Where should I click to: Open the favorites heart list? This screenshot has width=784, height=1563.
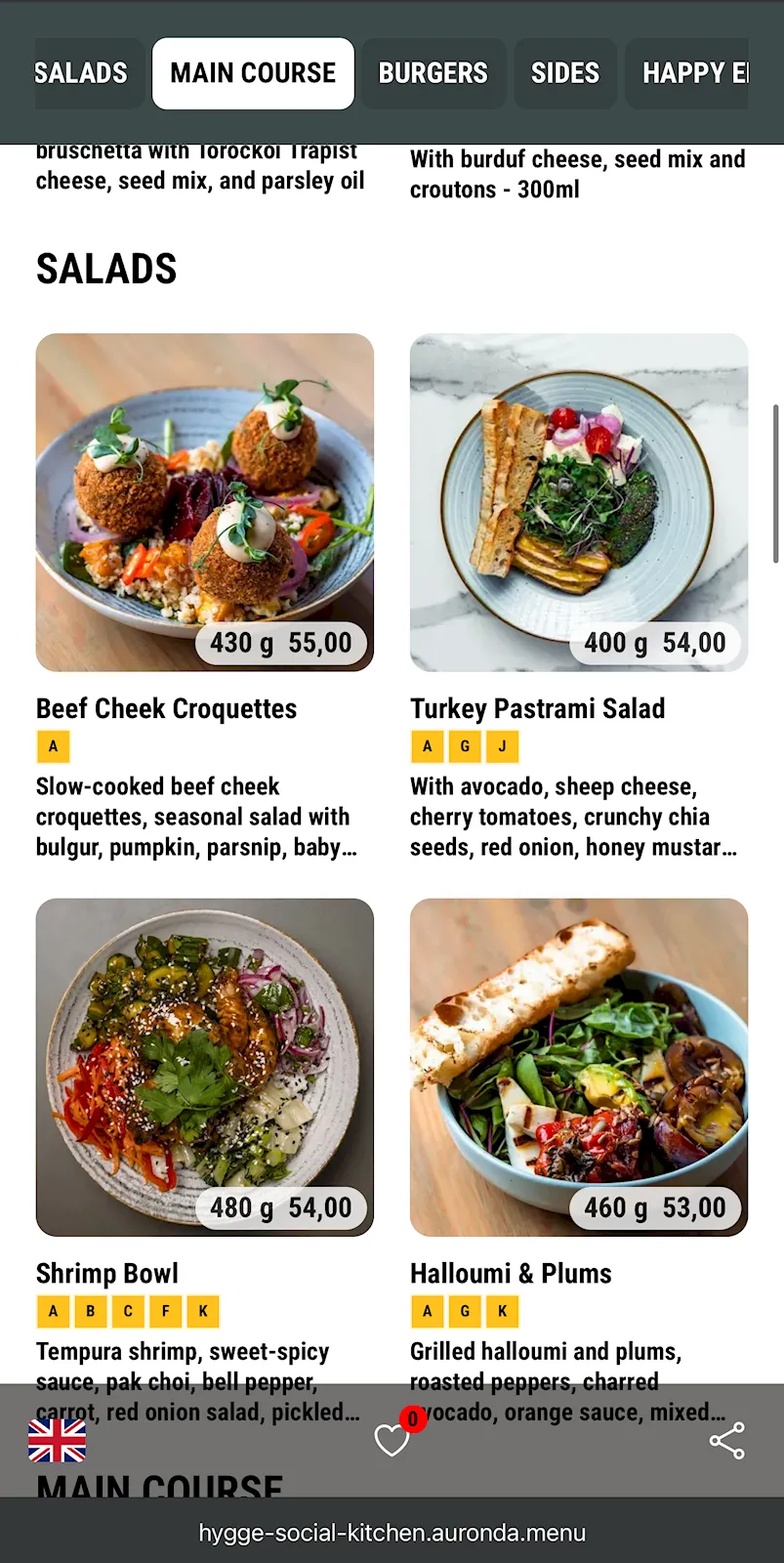pyautogui.click(x=392, y=1440)
